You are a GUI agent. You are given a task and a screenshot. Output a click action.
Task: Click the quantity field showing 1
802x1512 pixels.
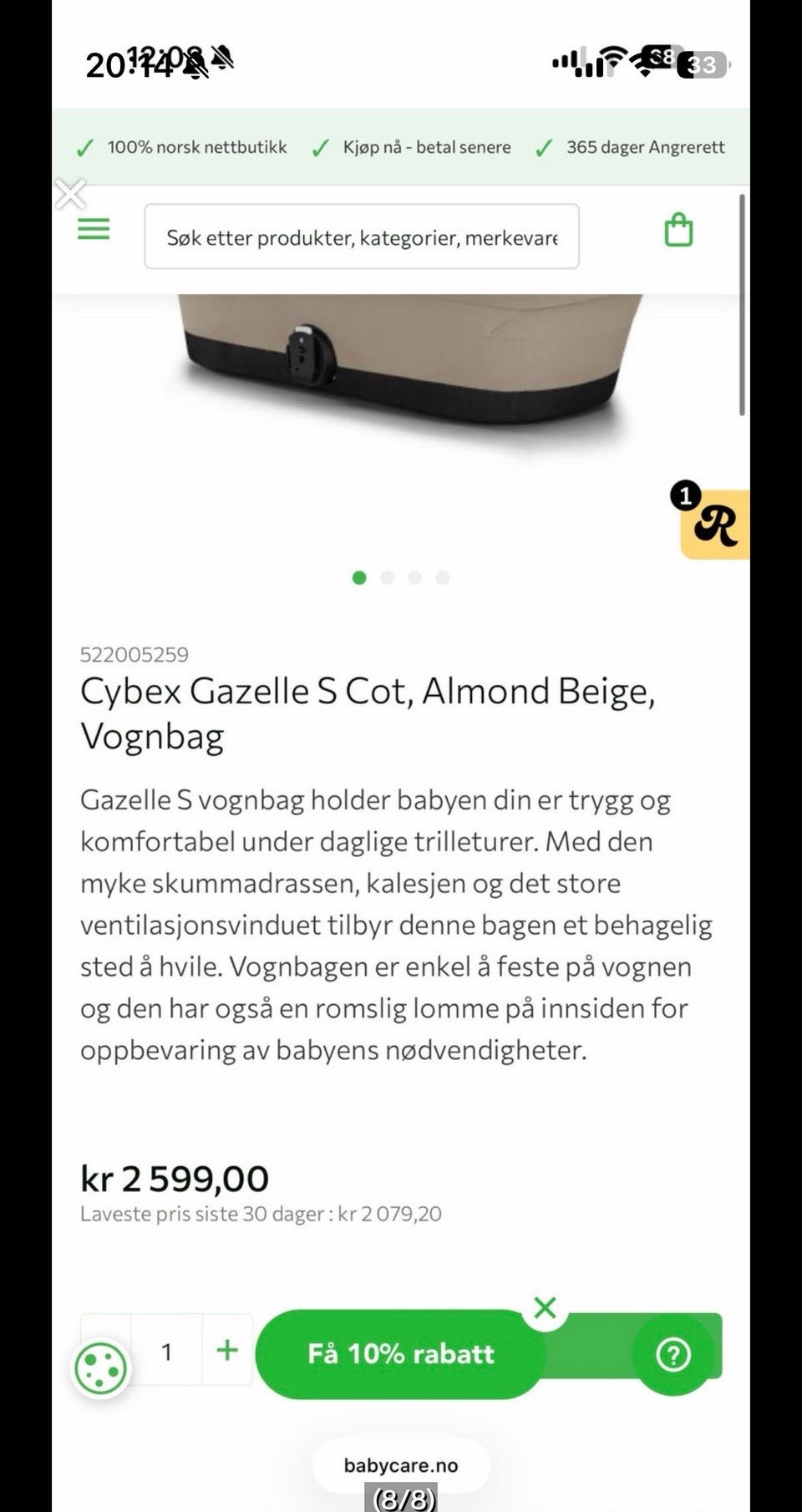click(169, 1351)
